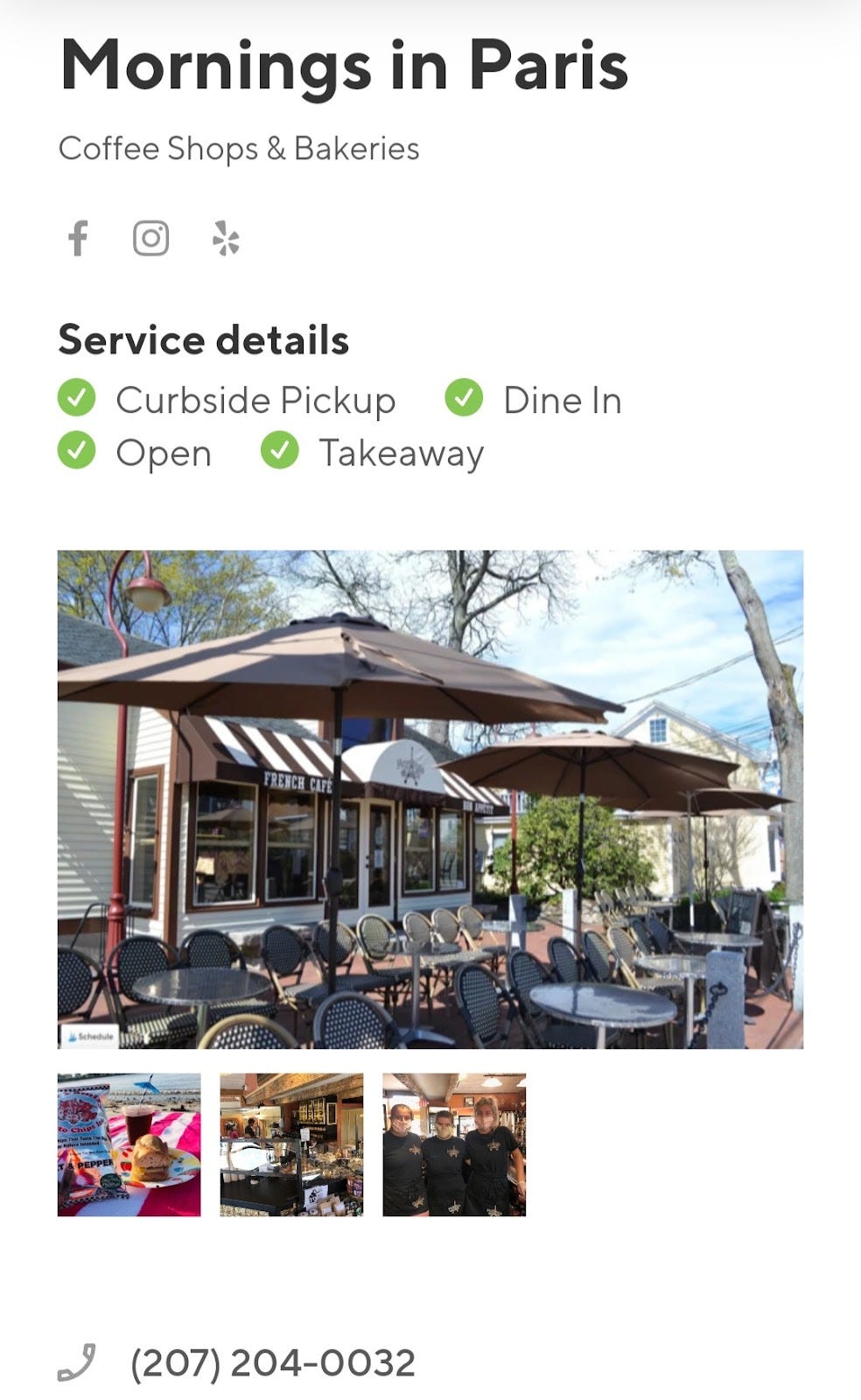Visit the Instagram profile link

click(x=150, y=238)
